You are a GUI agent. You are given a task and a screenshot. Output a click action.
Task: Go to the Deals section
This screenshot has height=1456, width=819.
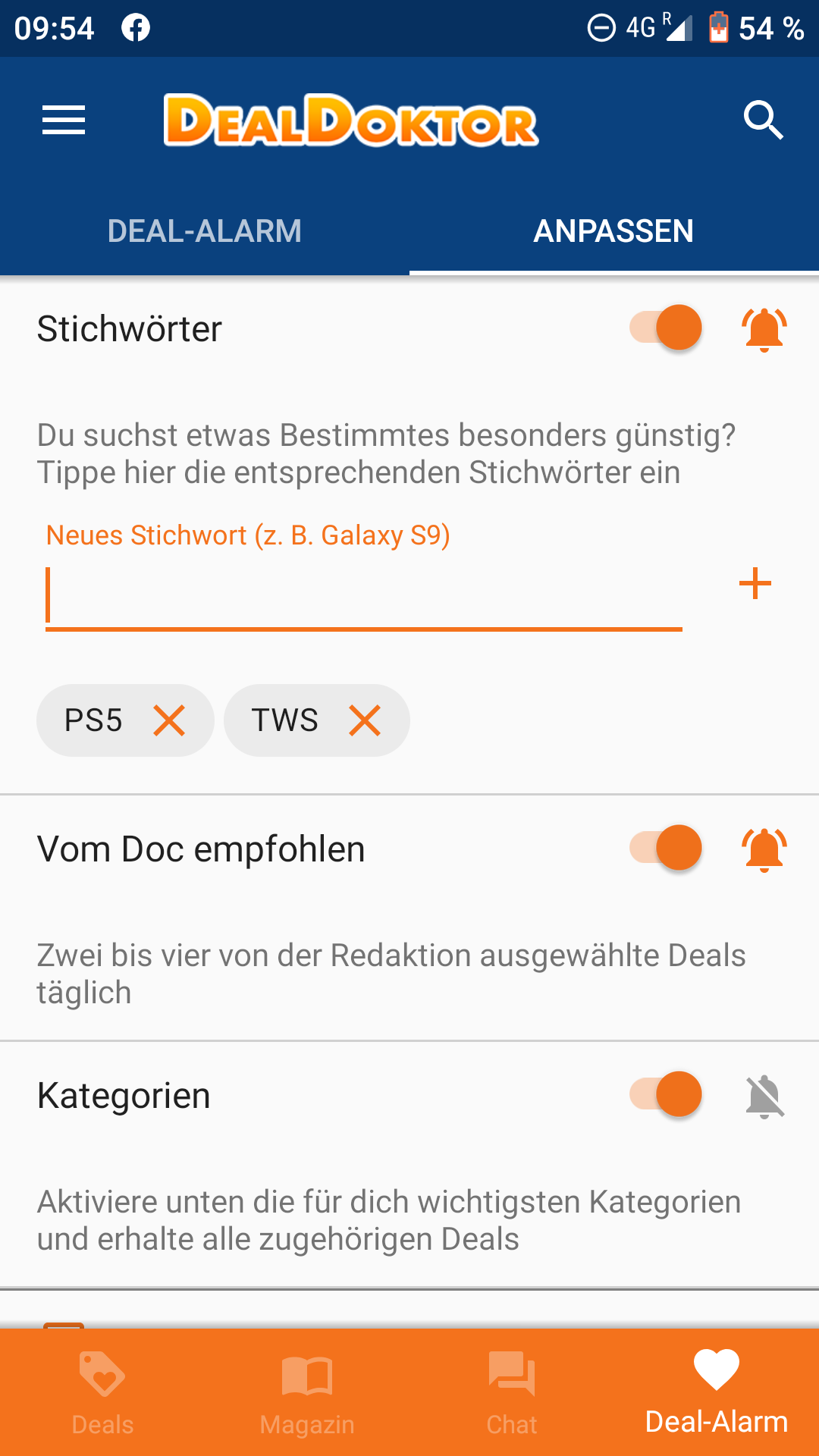(102, 1393)
